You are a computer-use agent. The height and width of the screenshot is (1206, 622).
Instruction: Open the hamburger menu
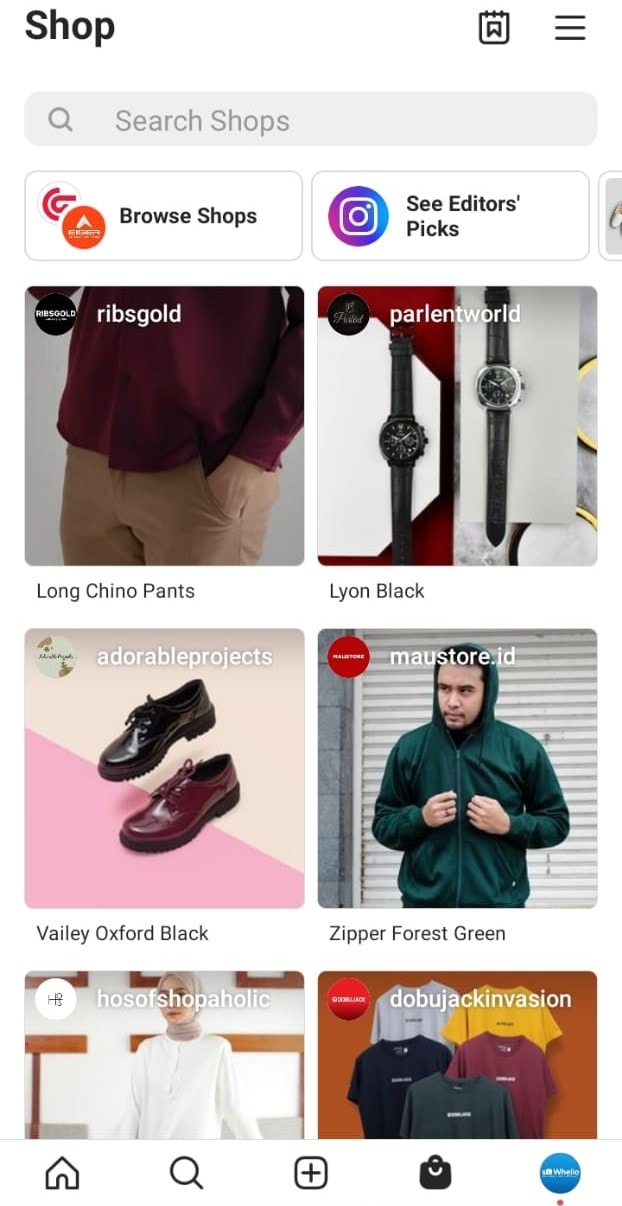570,28
